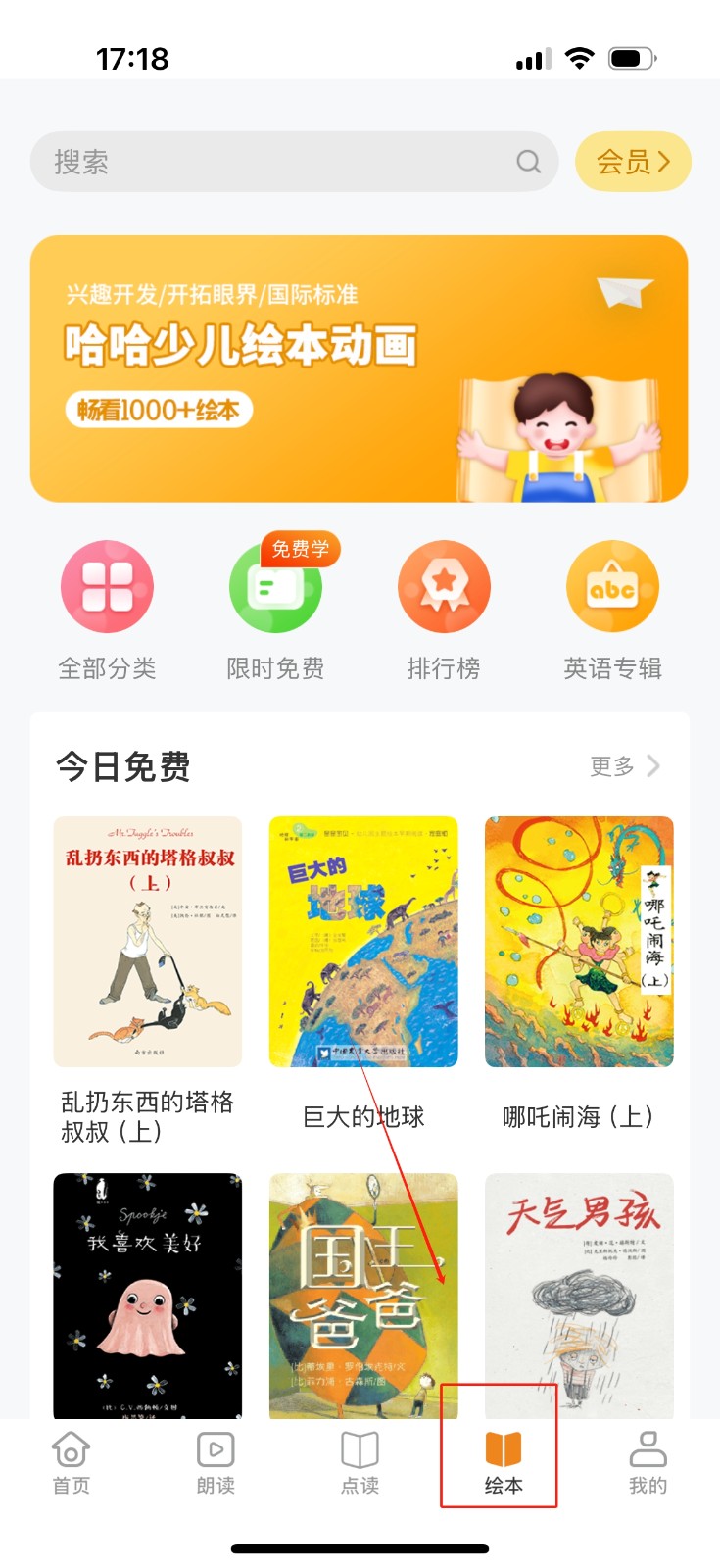Viewport: 720px width, 1568px height.
Task: Open the book 哪吒闹海（上）
Action: tap(579, 941)
